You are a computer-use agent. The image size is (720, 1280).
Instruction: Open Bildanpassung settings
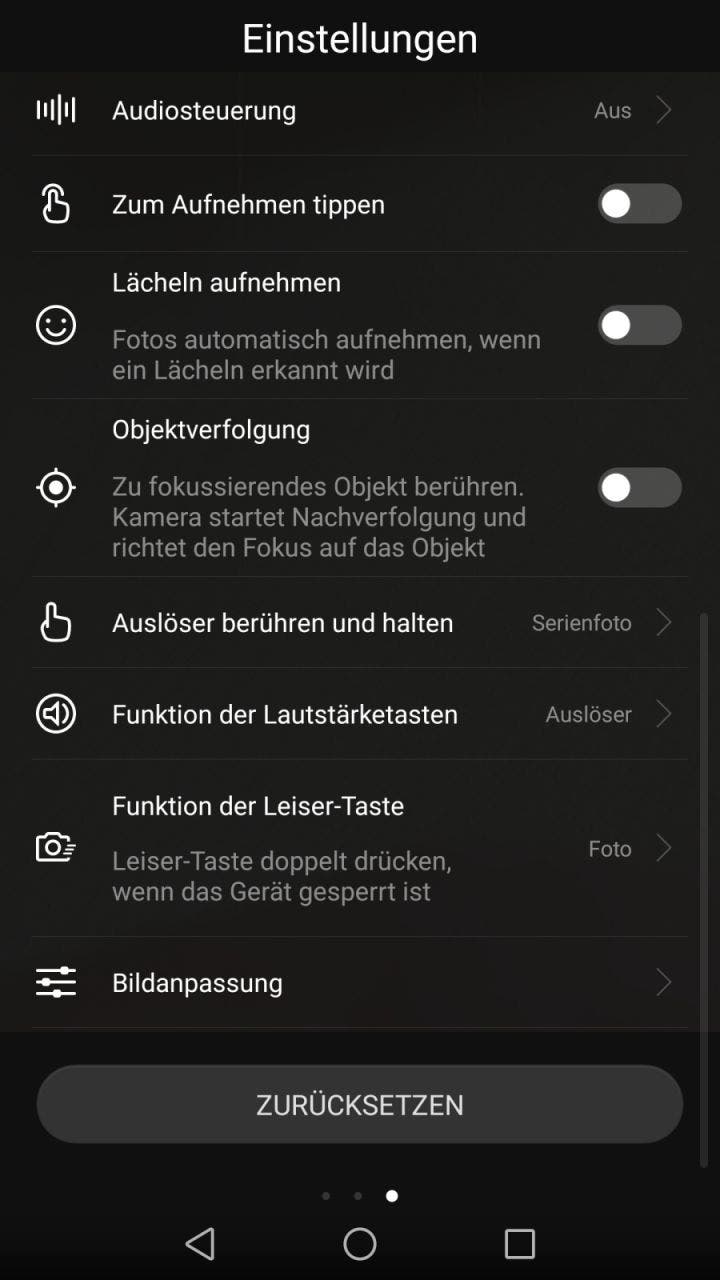pyautogui.click(x=360, y=983)
